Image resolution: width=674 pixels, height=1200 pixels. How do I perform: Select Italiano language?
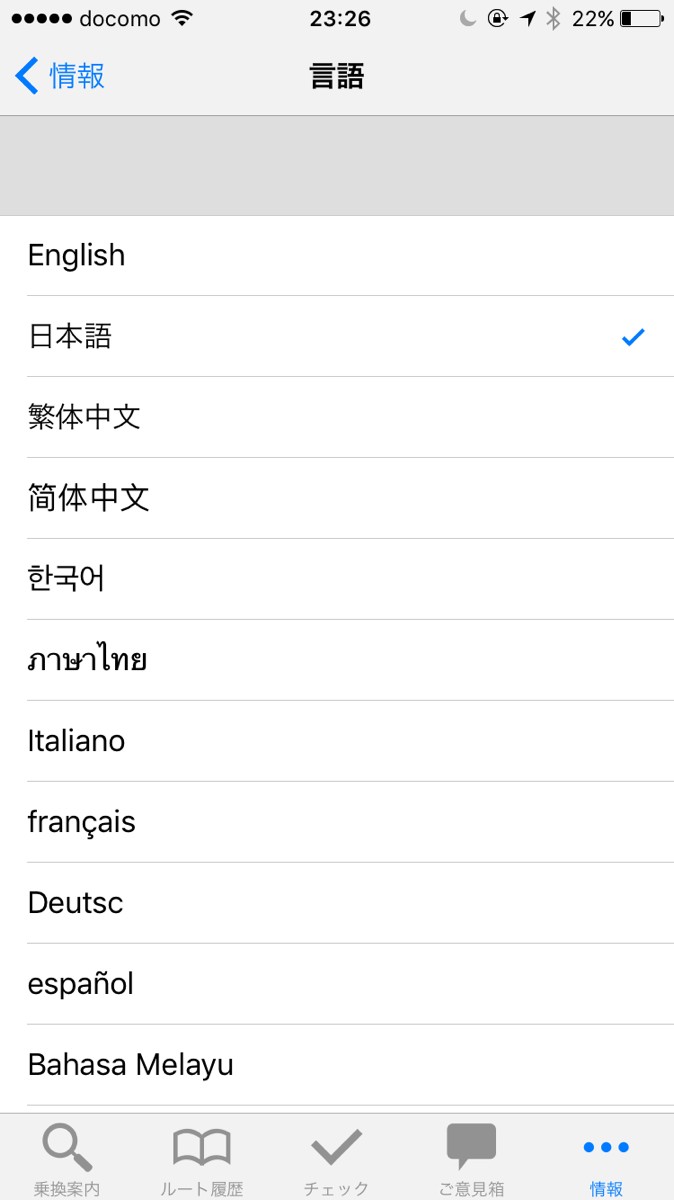point(337,741)
